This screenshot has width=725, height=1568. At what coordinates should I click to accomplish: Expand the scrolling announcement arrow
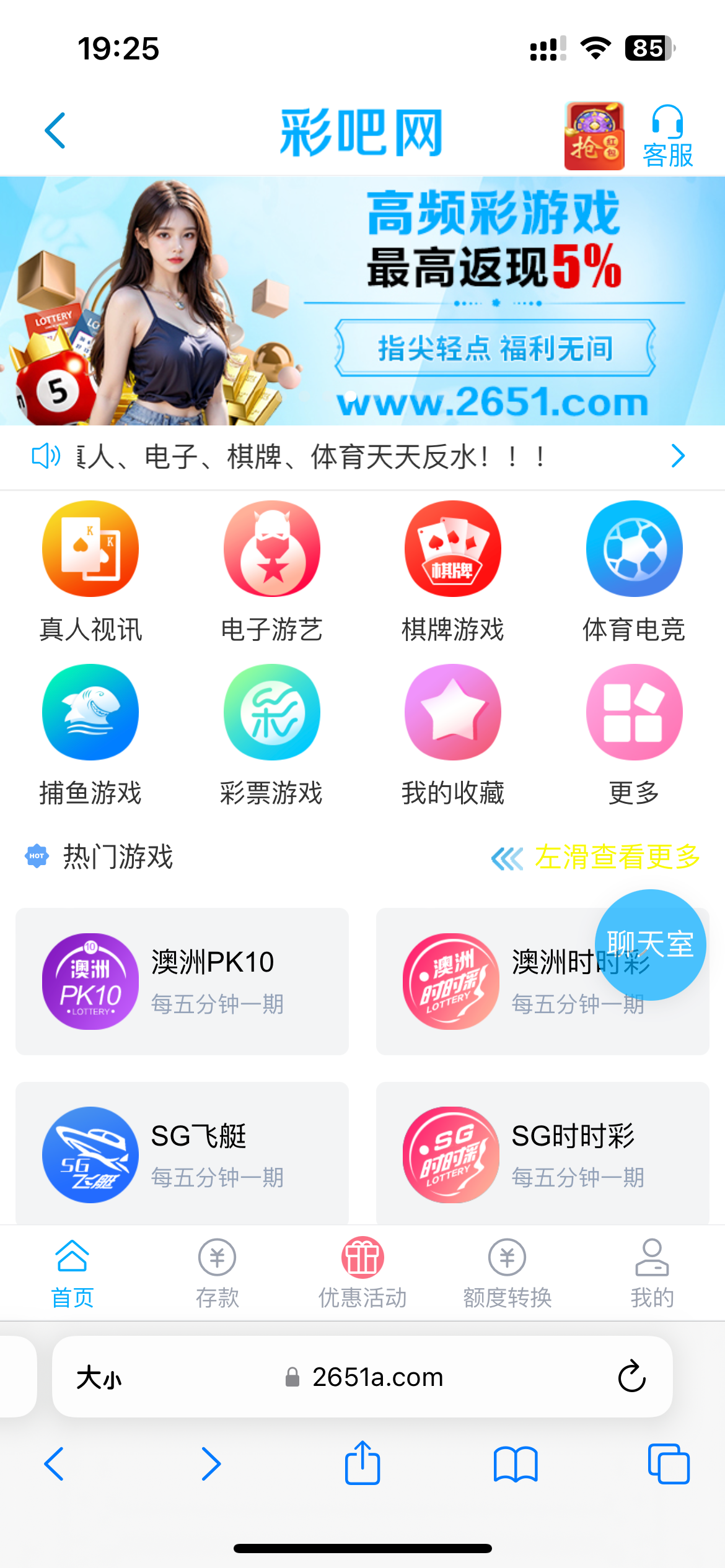click(x=678, y=456)
